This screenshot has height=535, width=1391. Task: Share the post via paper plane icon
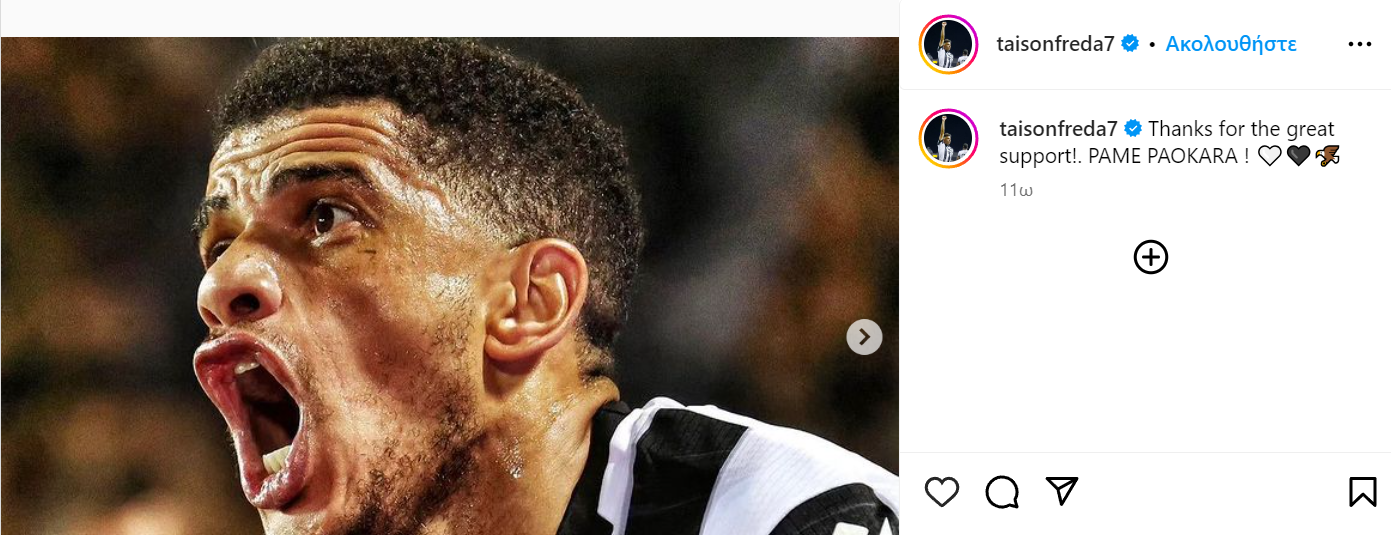coord(1061,490)
